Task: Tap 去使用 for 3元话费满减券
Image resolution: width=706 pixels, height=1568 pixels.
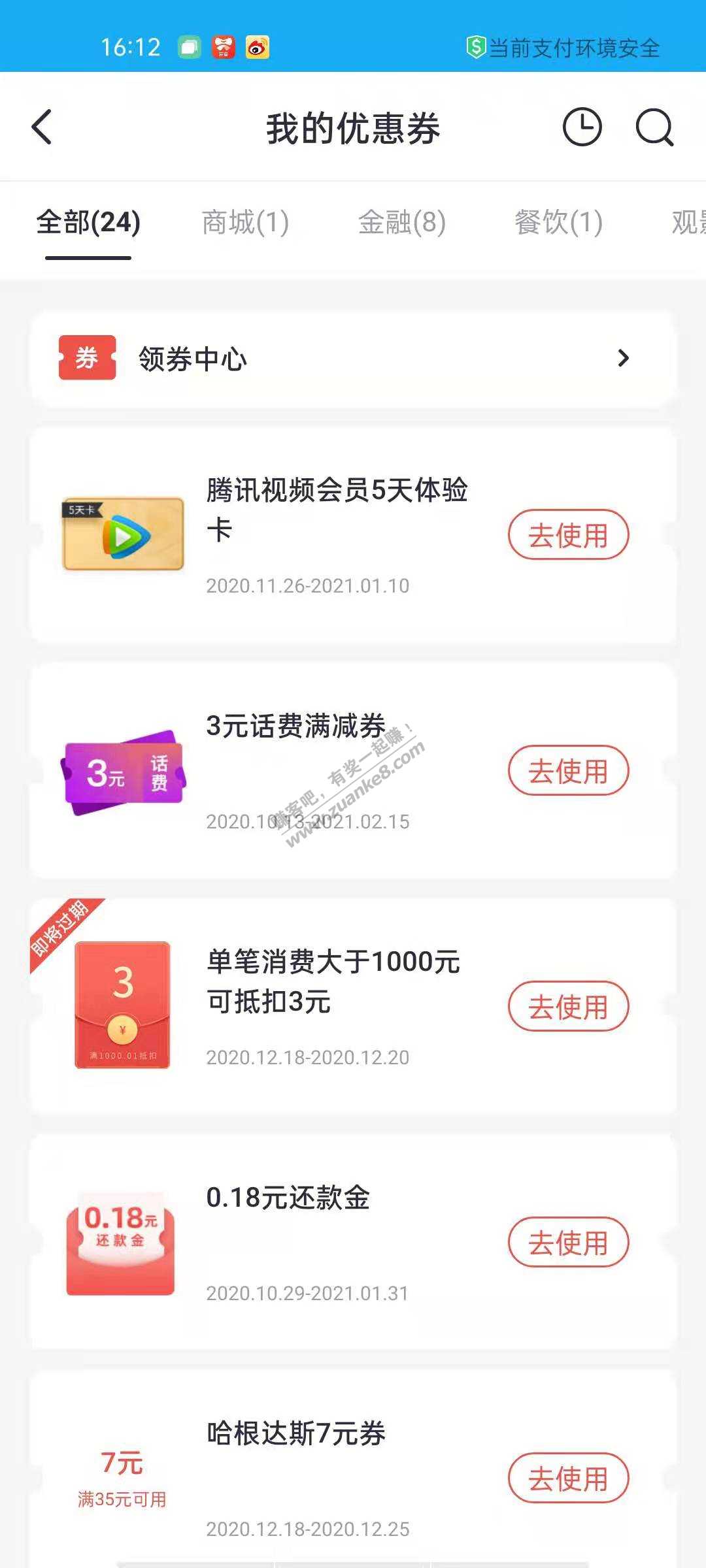Action: [568, 771]
